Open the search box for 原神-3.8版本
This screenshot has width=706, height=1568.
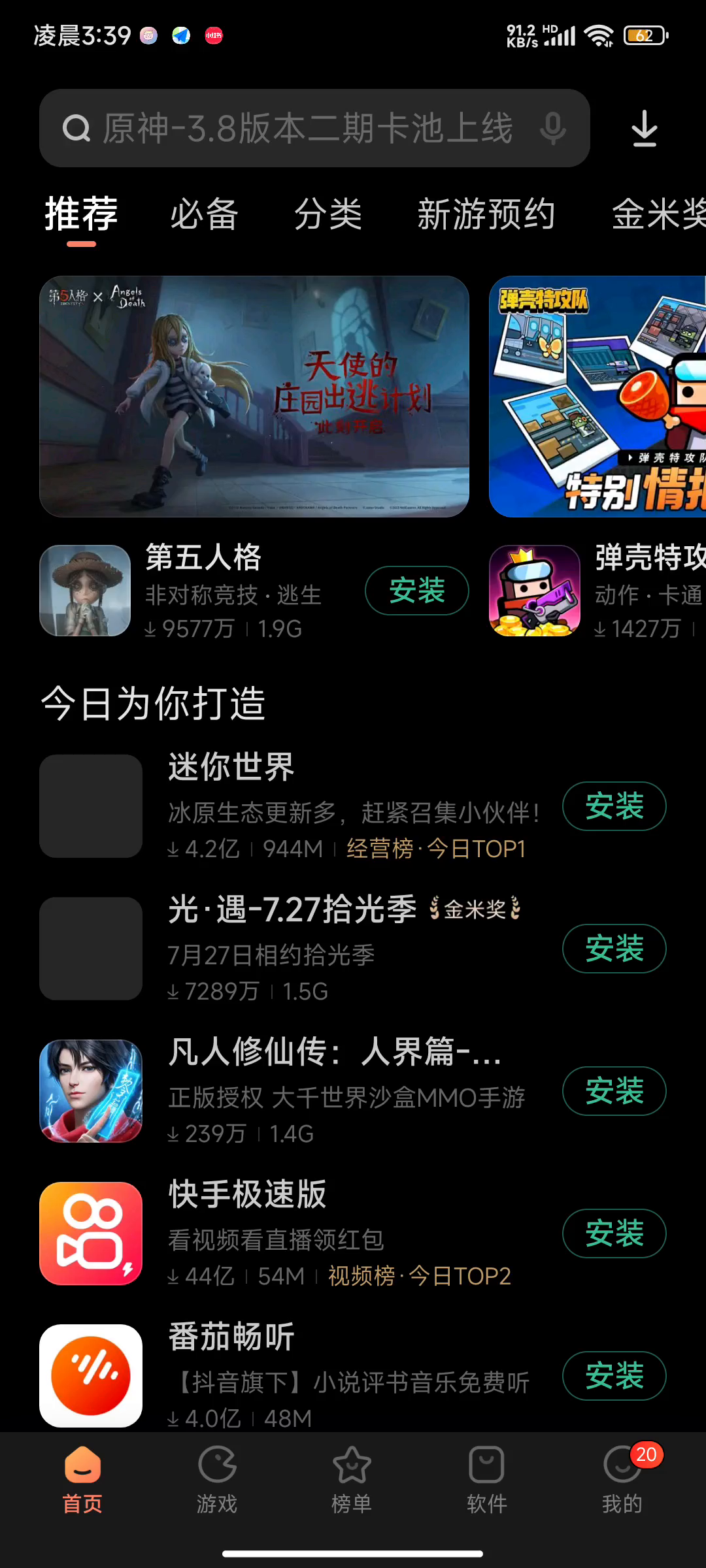tap(307, 128)
